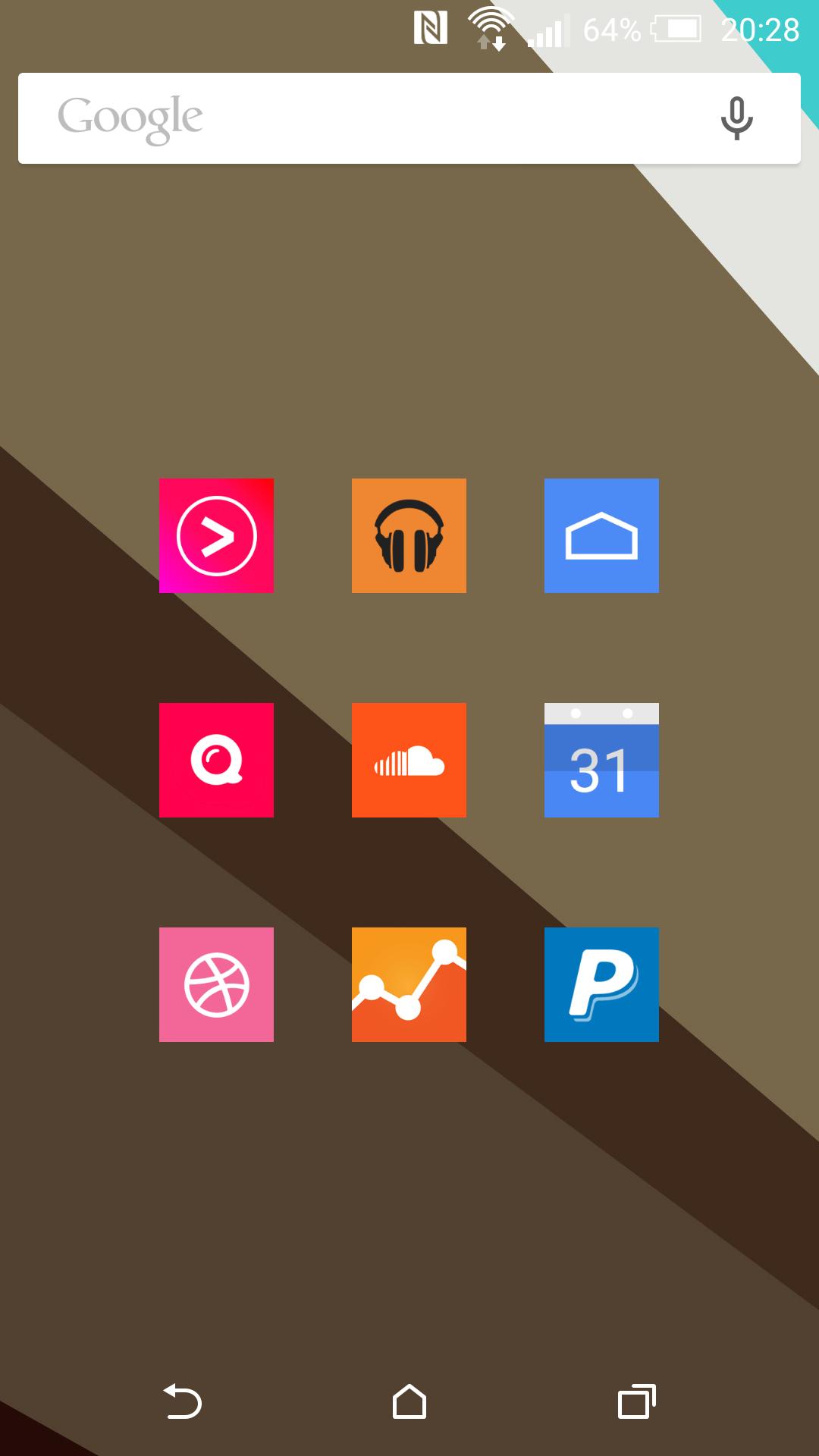Viewport: 819px width, 1456px height.
Task: Launch Google Analytics
Action: coord(409,985)
